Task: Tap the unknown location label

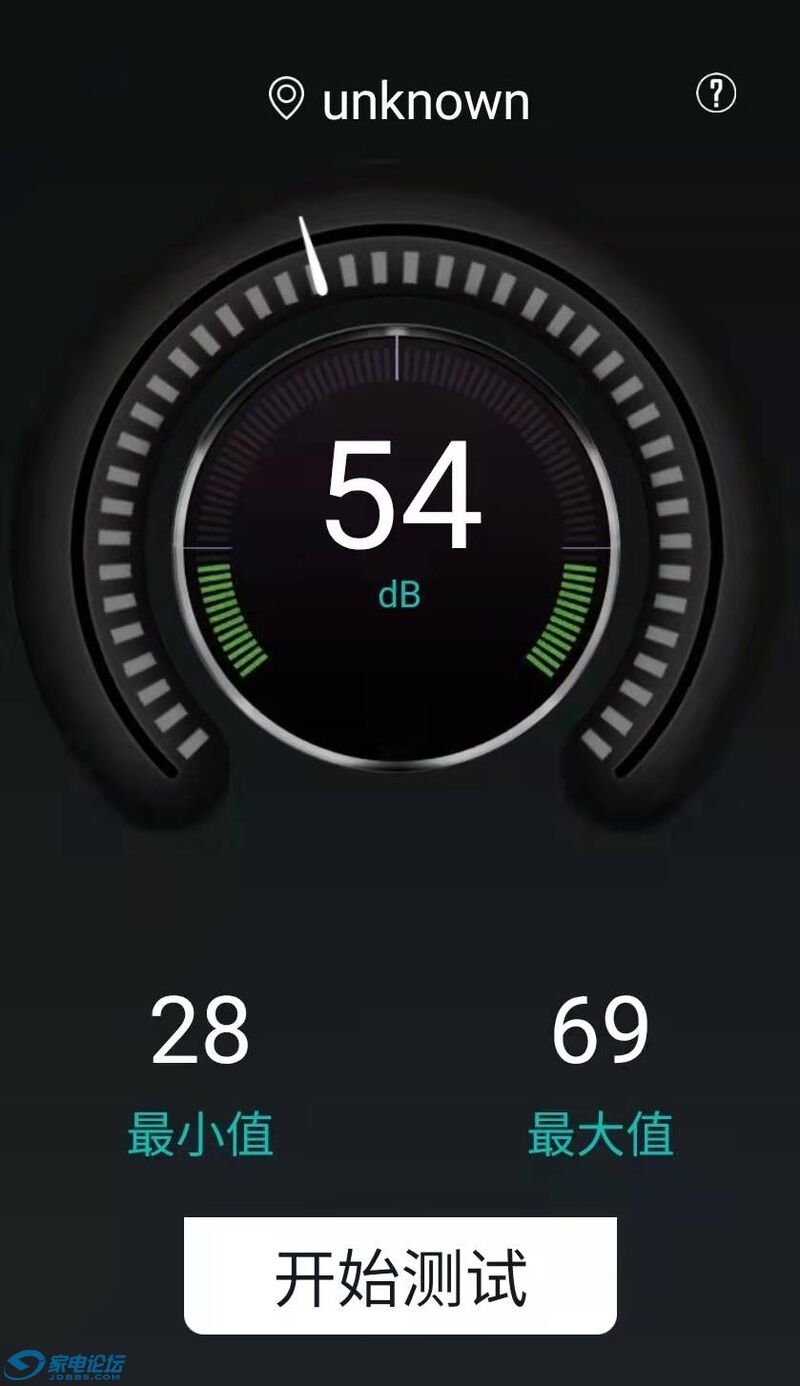Action: (424, 102)
